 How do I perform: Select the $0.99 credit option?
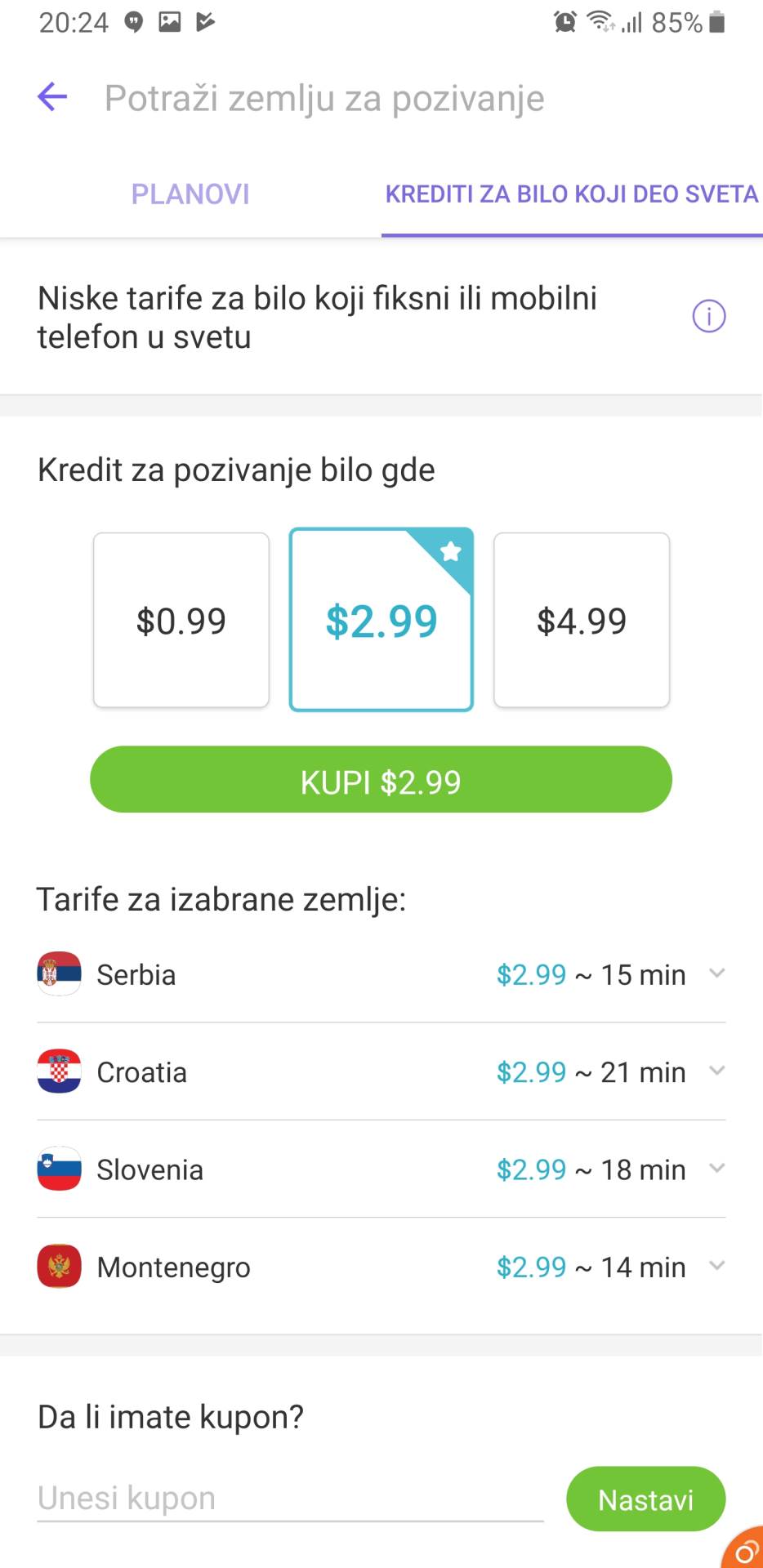(181, 620)
